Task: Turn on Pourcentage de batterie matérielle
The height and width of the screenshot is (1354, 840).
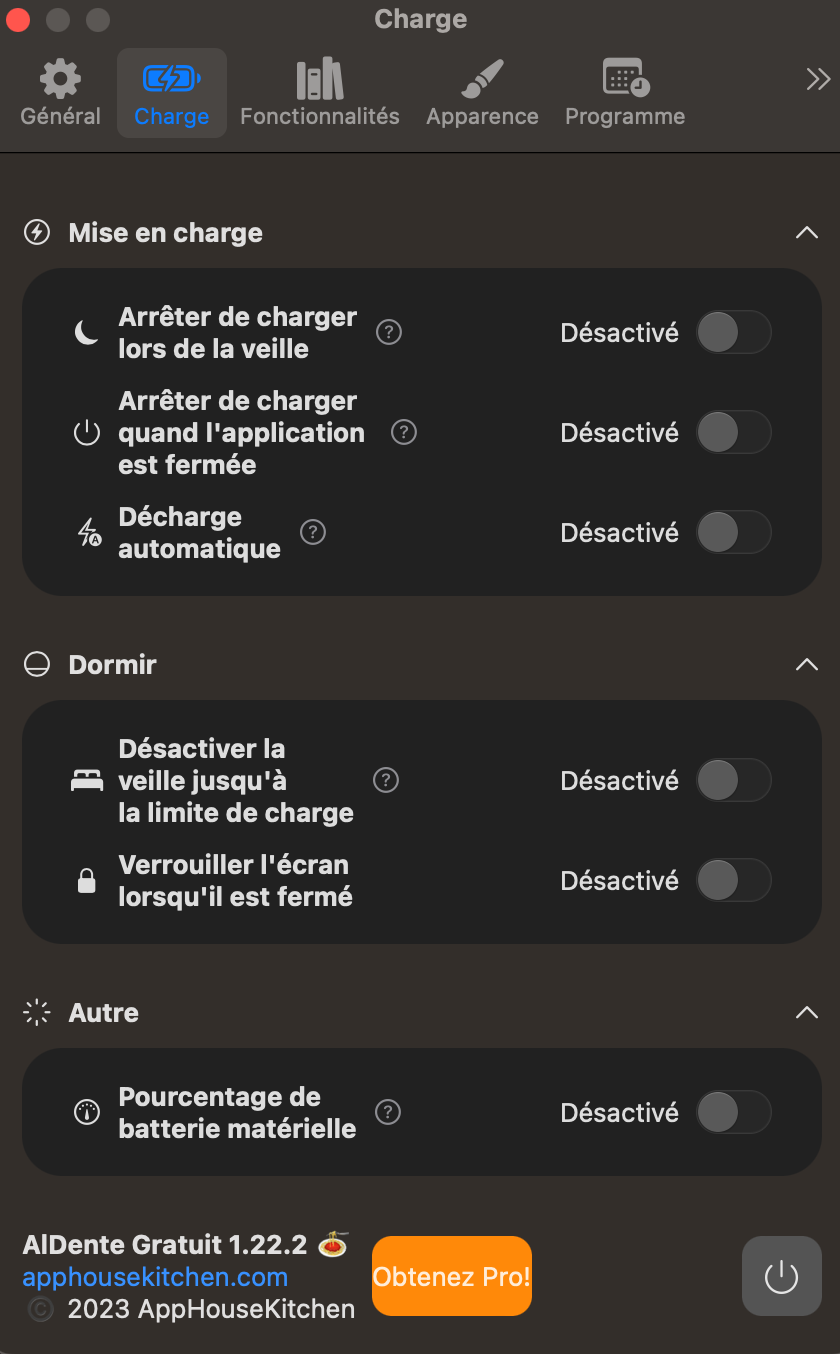Action: click(733, 1112)
